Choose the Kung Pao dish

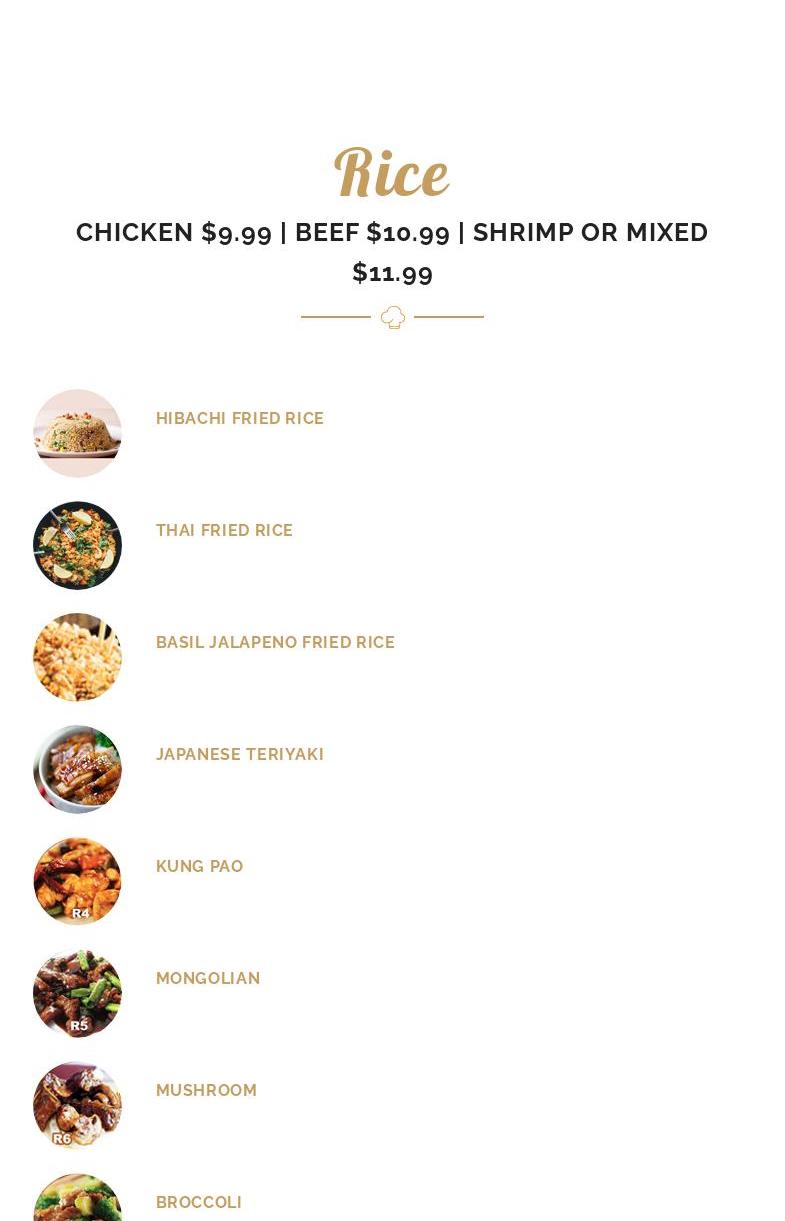click(199, 867)
